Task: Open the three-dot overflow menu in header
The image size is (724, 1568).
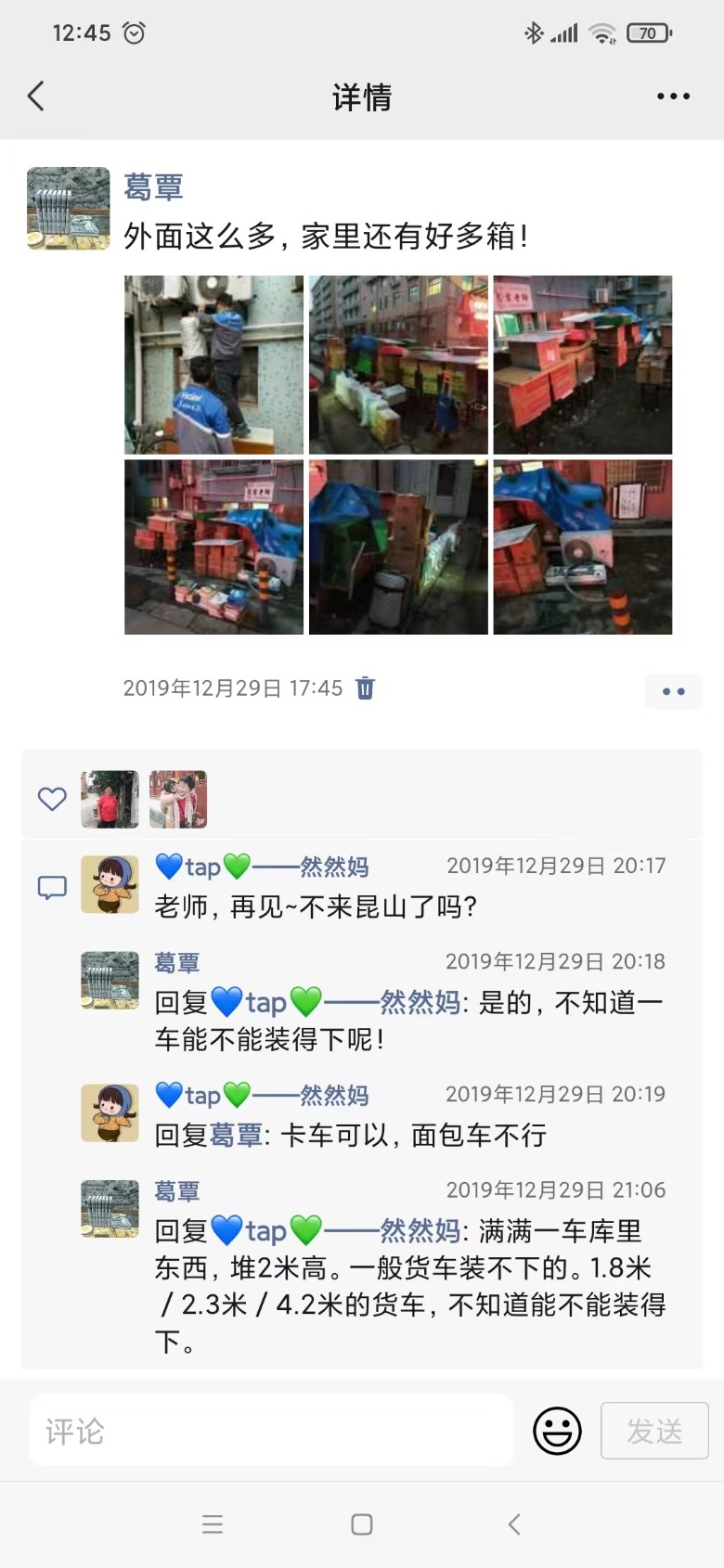Action: point(673,96)
